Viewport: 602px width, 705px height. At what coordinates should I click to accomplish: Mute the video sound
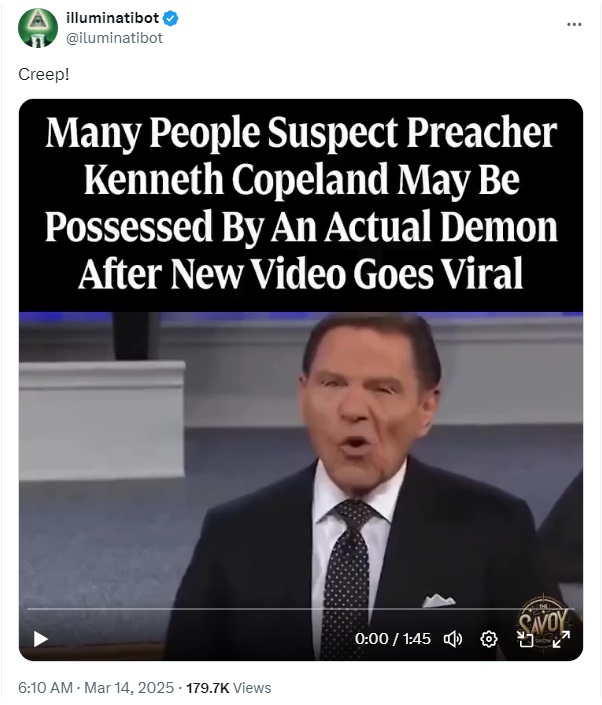click(452, 638)
